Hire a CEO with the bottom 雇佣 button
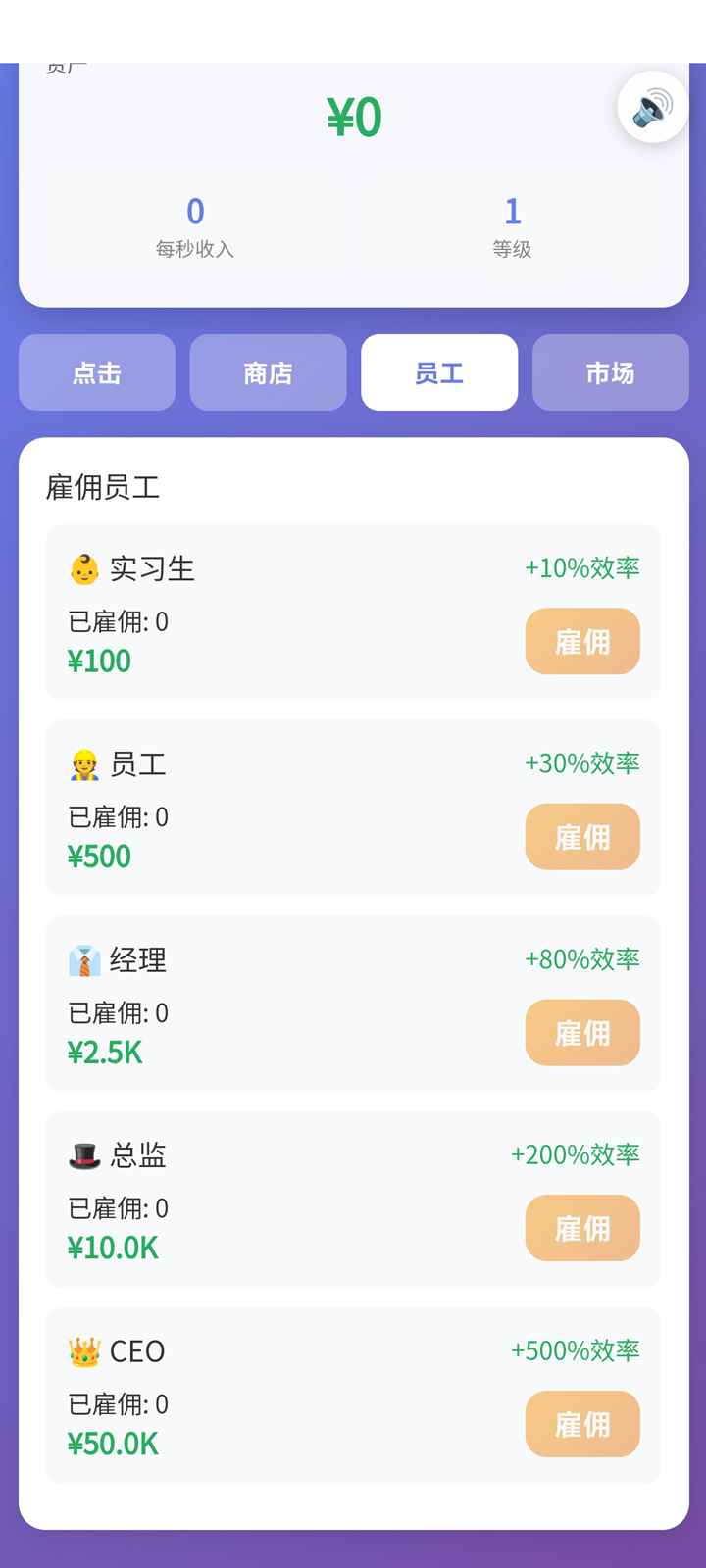Screen dimensions: 706x1568 tap(582, 1425)
